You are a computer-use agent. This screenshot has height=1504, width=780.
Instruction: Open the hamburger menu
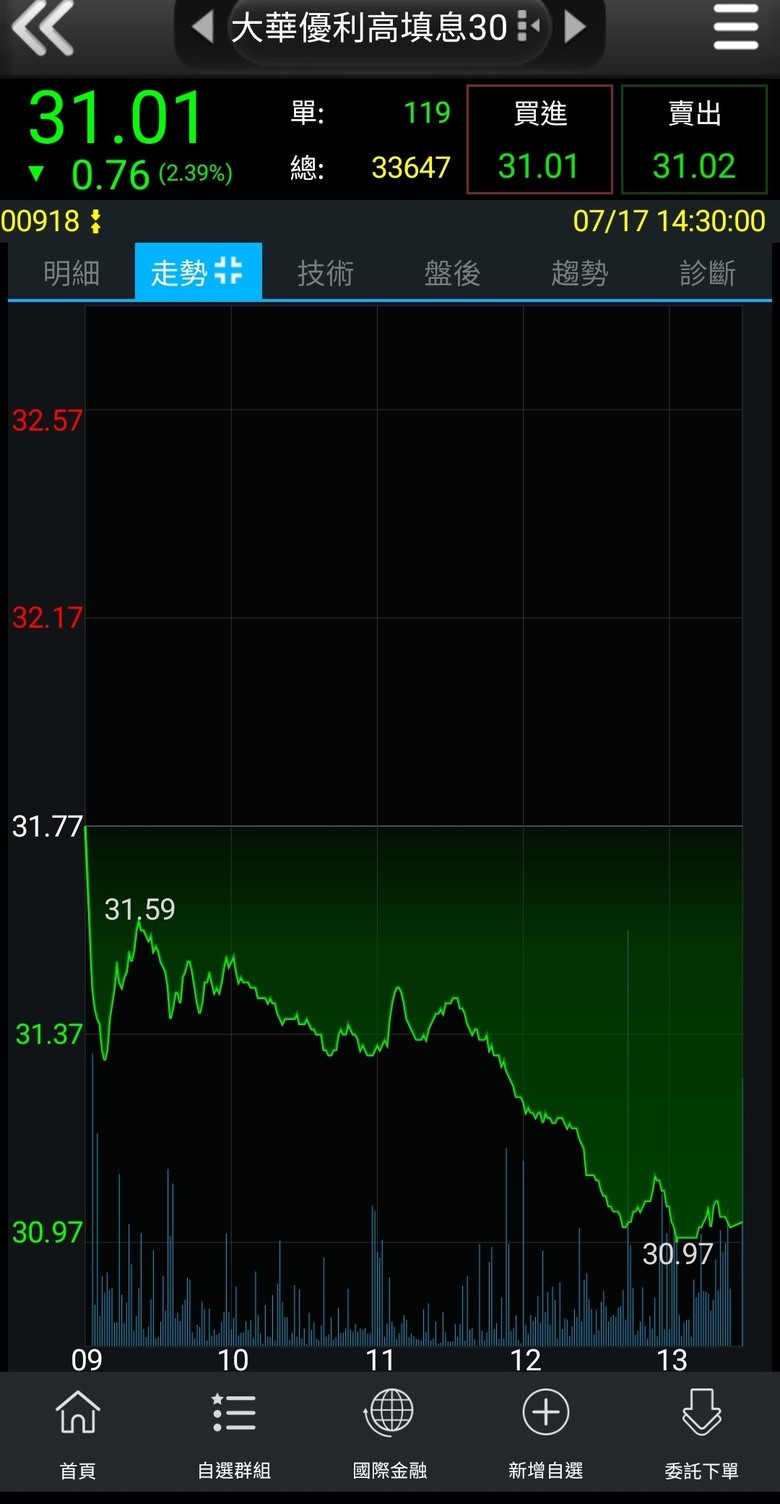(736, 28)
